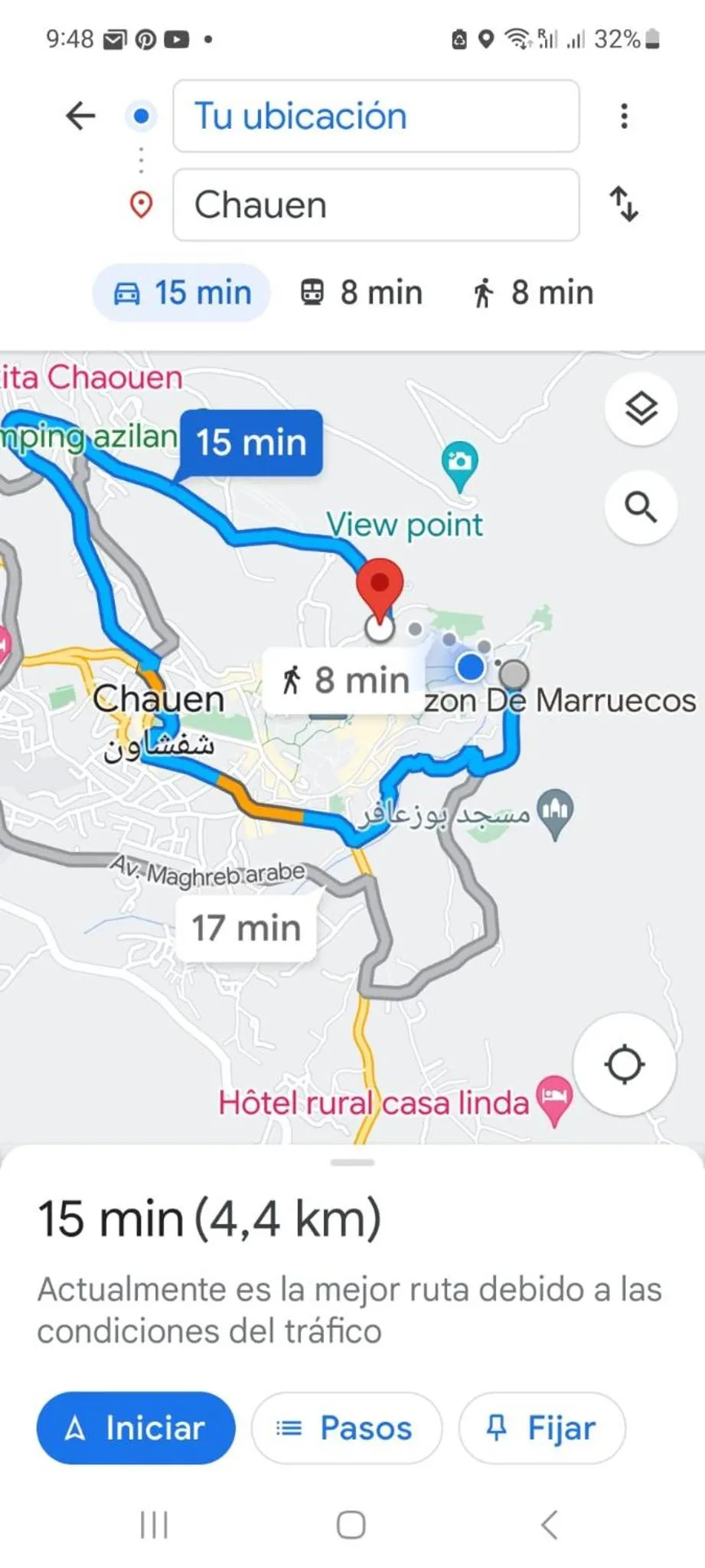
Task: Edit the 'Tu ubicación' origin field
Action: click(375, 116)
